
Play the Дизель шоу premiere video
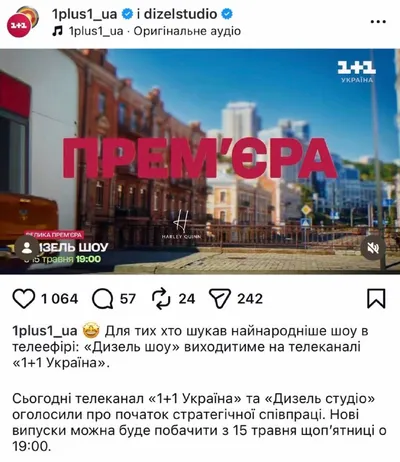200,161
